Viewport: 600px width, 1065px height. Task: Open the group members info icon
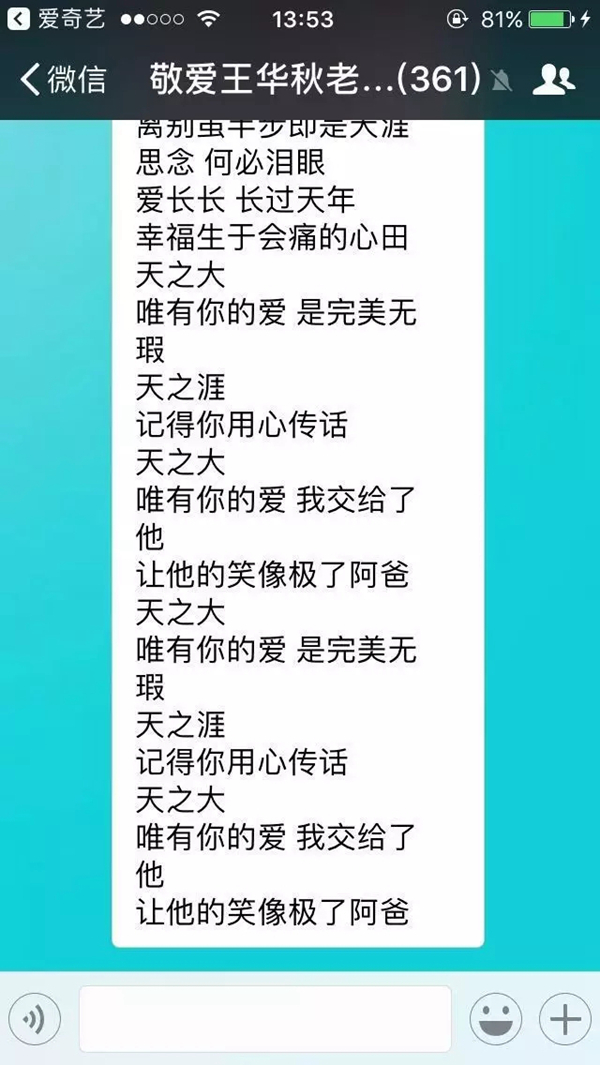coord(553,80)
